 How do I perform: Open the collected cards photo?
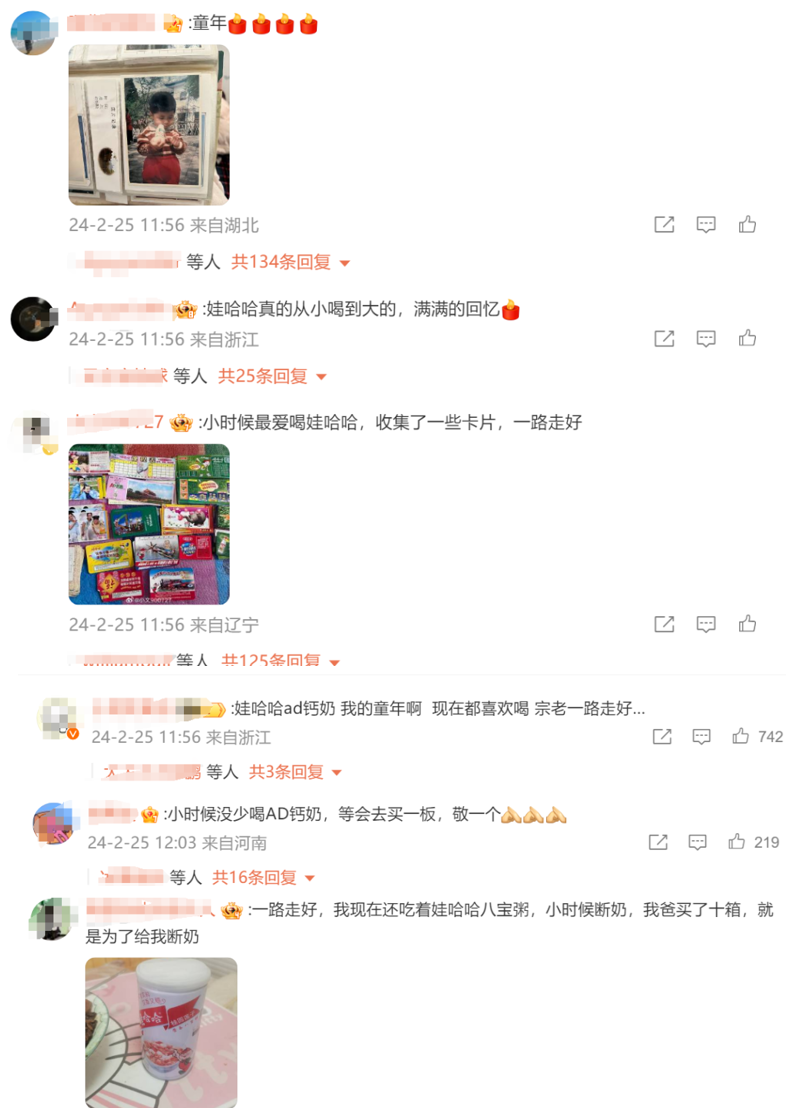click(x=148, y=524)
